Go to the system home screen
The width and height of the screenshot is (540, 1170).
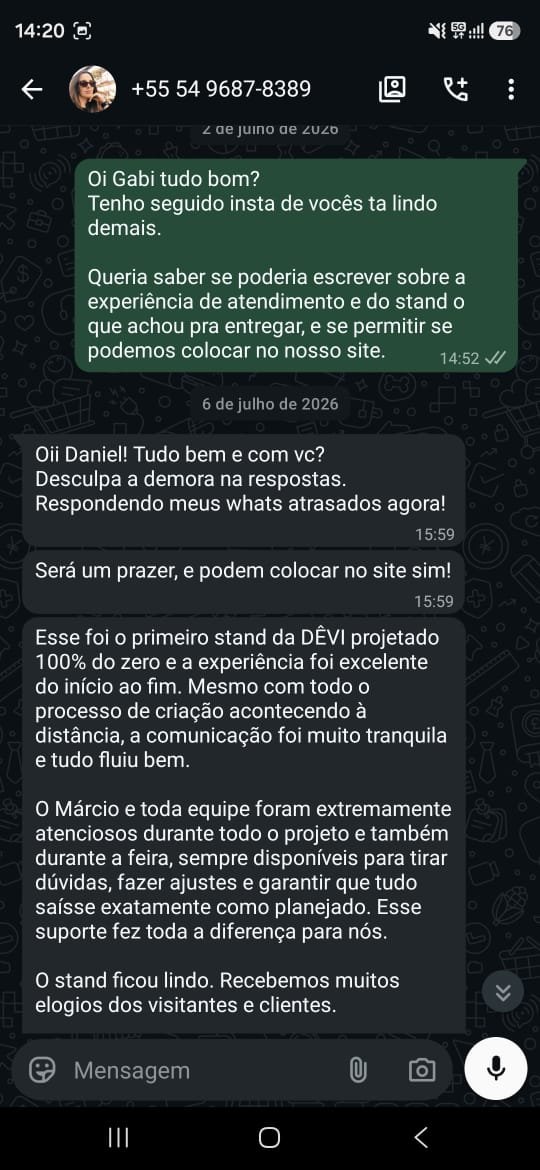pos(269,1137)
